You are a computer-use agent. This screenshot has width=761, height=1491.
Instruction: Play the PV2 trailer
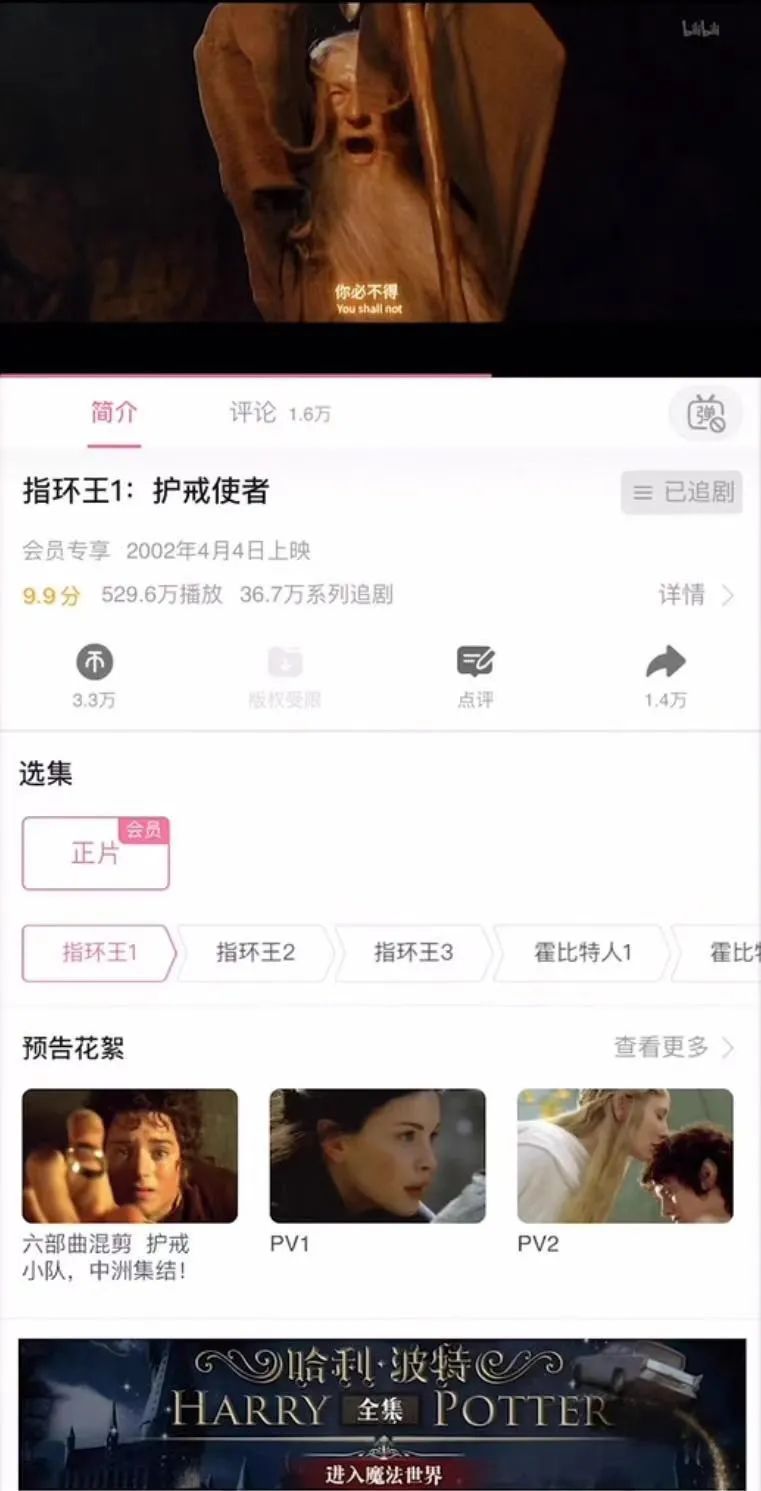[x=624, y=1156]
